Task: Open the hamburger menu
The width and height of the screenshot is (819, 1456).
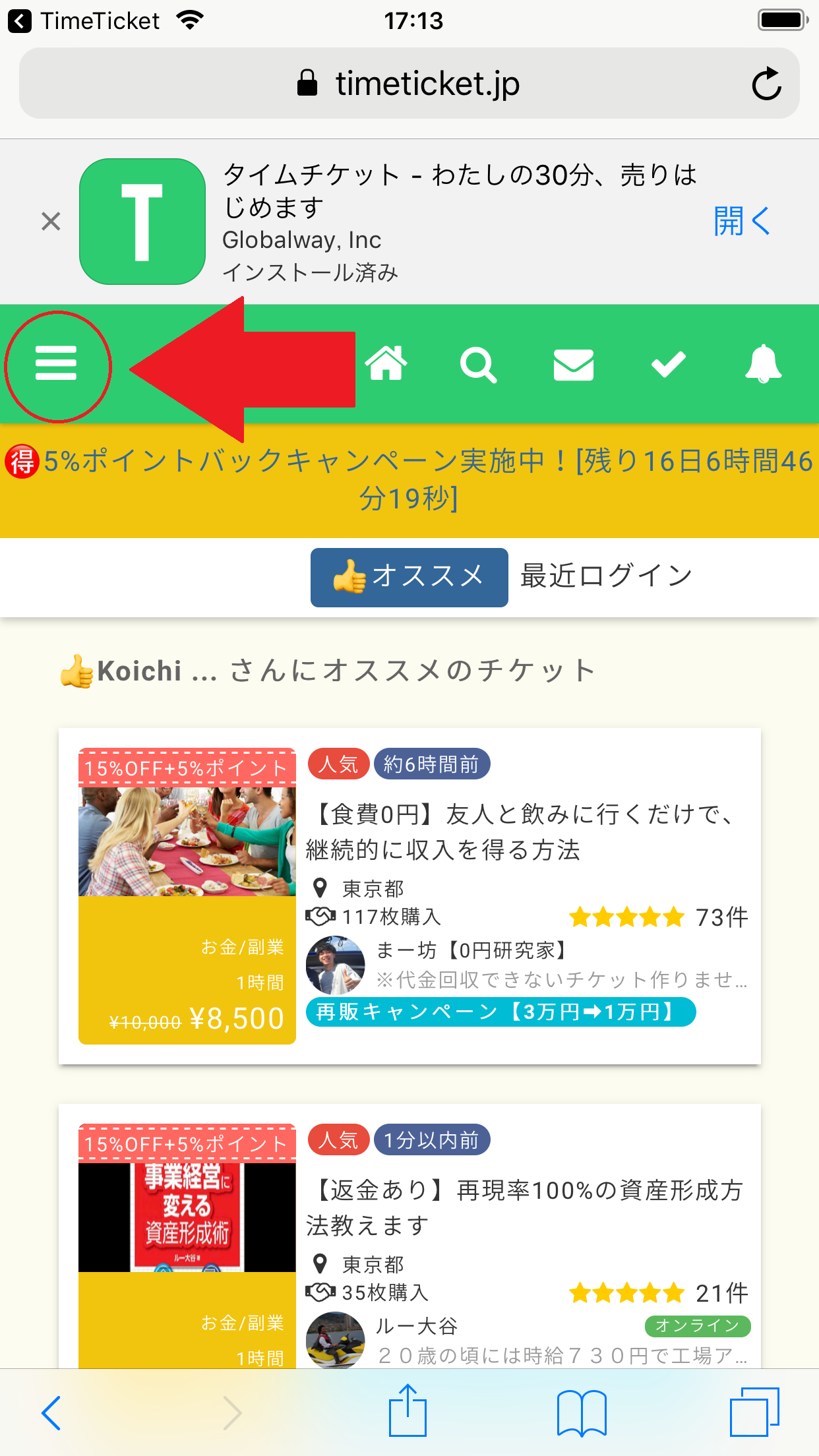Action: click(57, 364)
